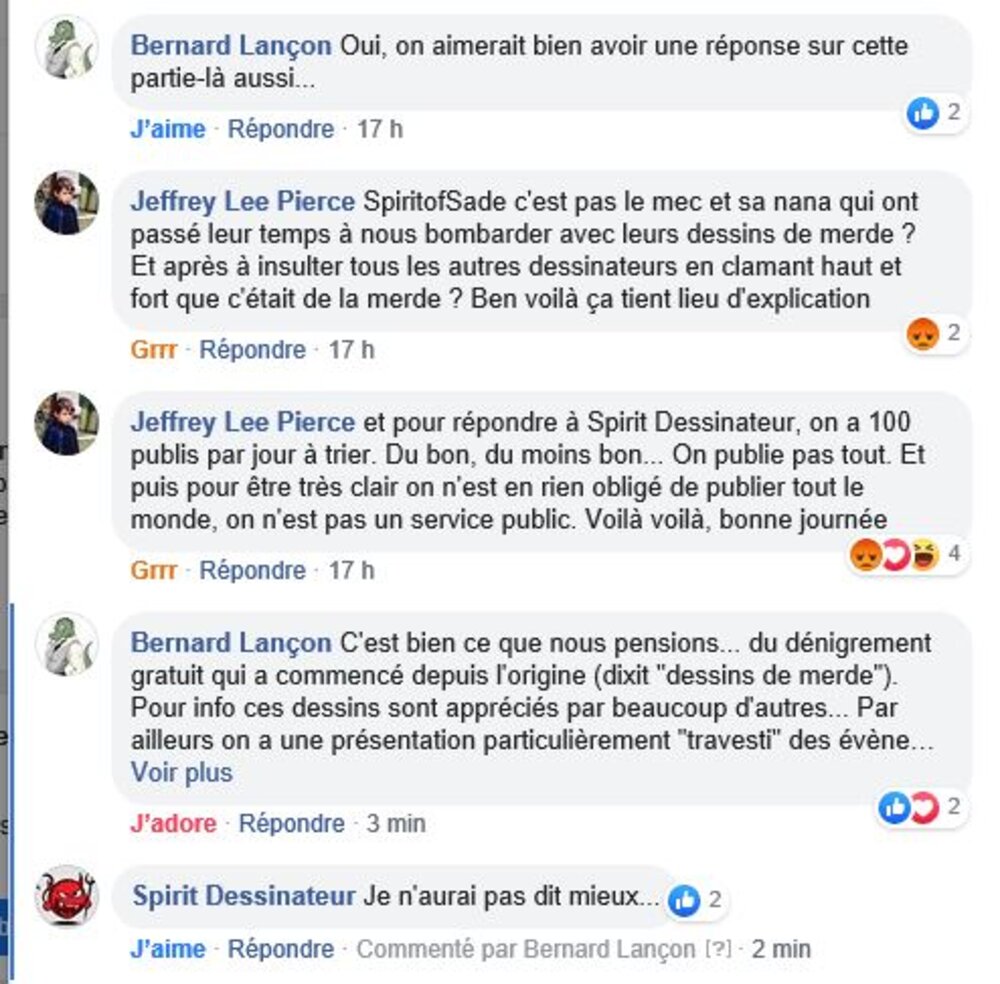Image resolution: width=1000 pixels, height=984 pixels.
Task: Like Bernard Lançon's first comment via J'aime
Action: (x=167, y=129)
